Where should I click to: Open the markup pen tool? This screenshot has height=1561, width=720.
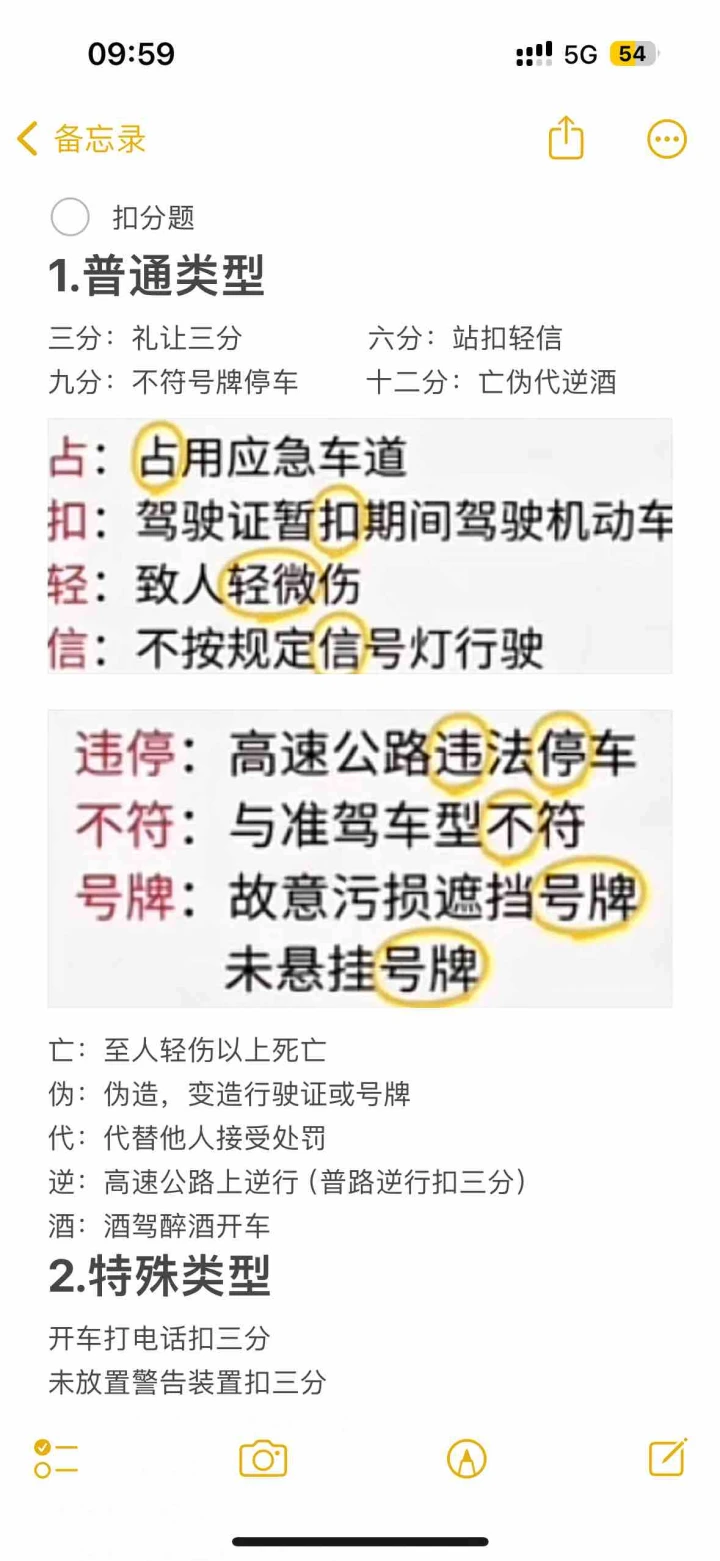pos(466,1459)
